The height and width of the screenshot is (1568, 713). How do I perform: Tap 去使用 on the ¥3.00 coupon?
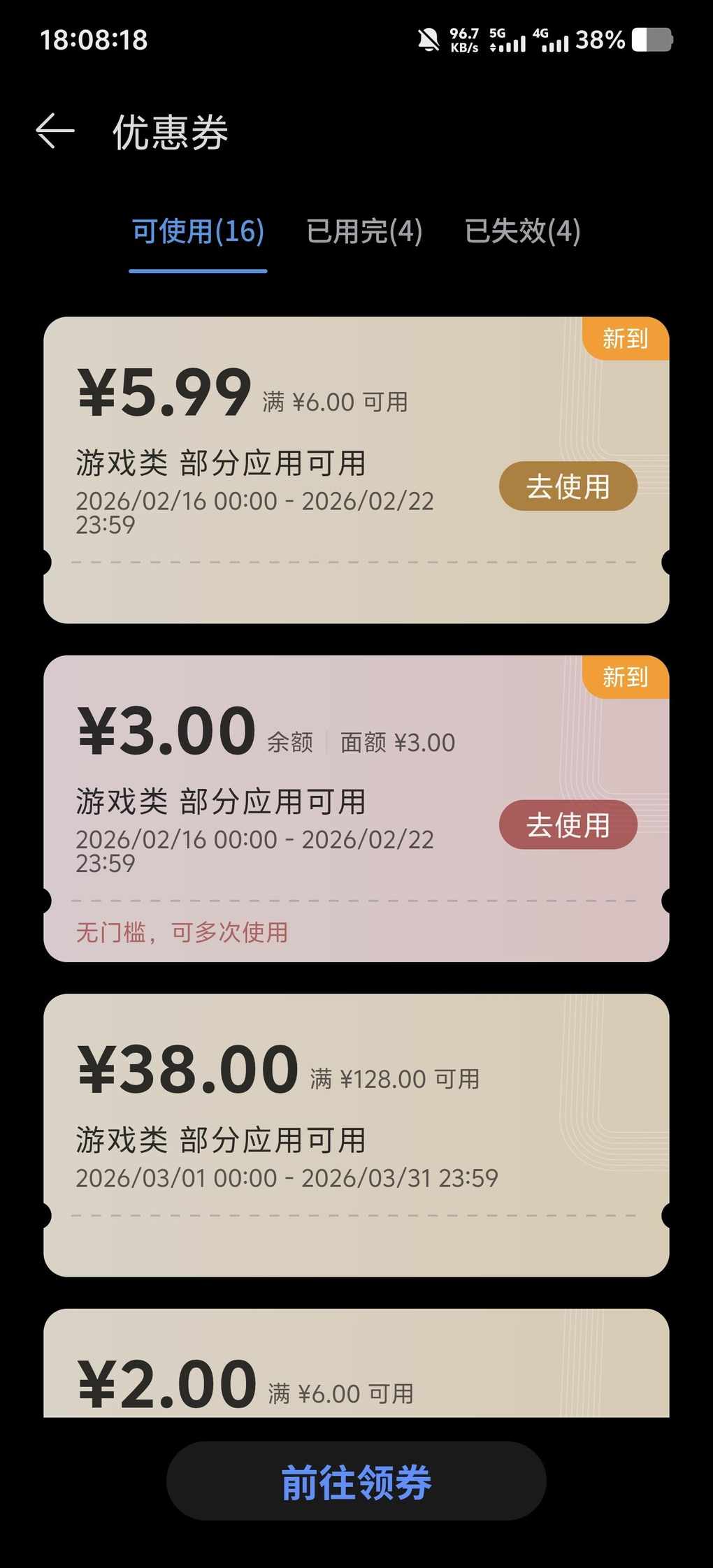[x=568, y=825]
